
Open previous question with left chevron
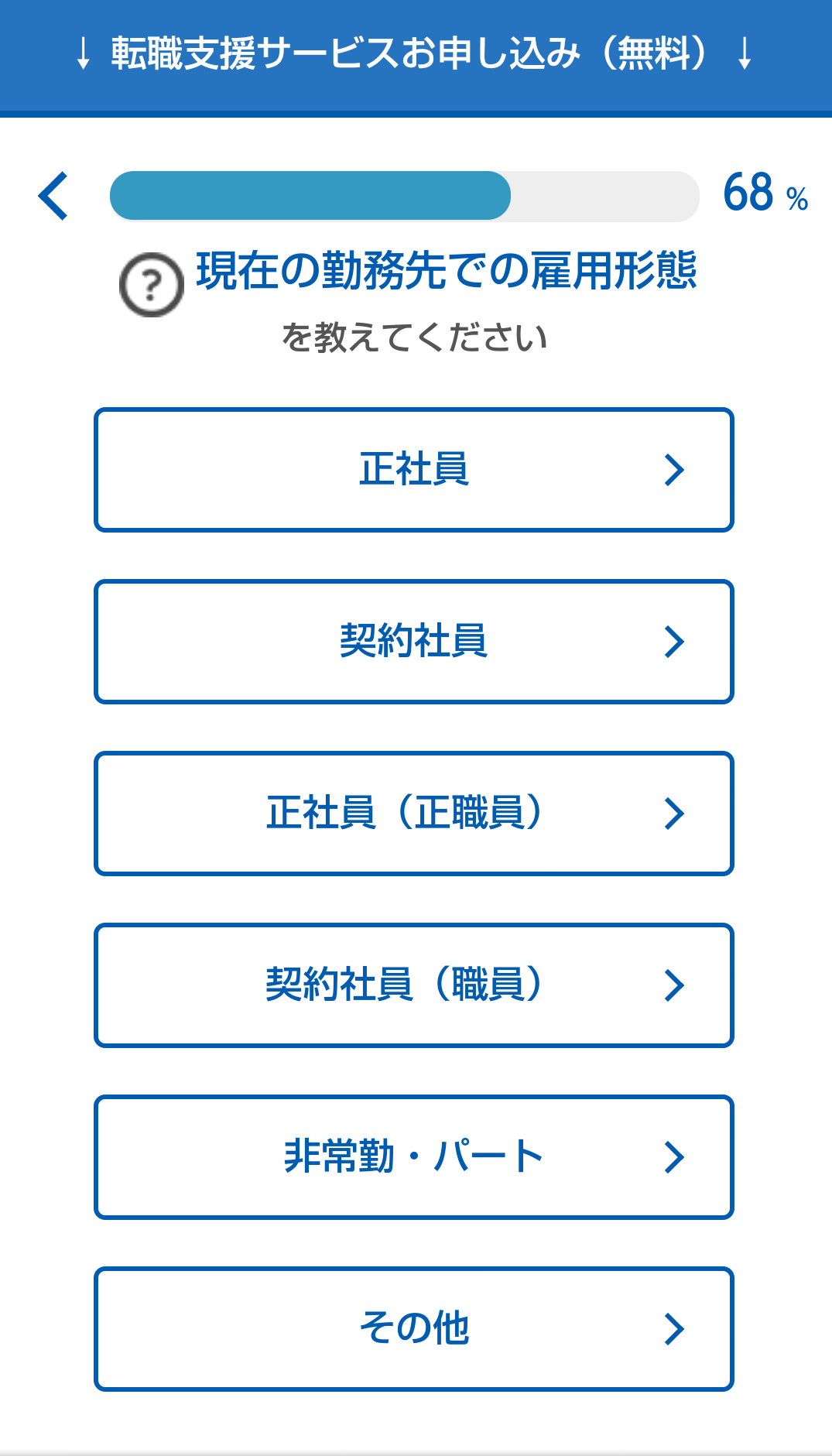pos(52,196)
